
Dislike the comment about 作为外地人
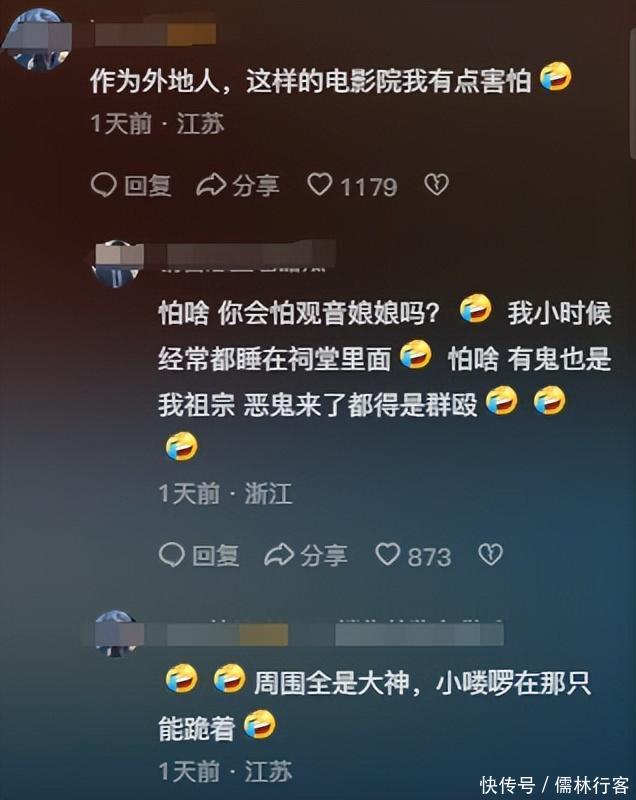pos(435,185)
